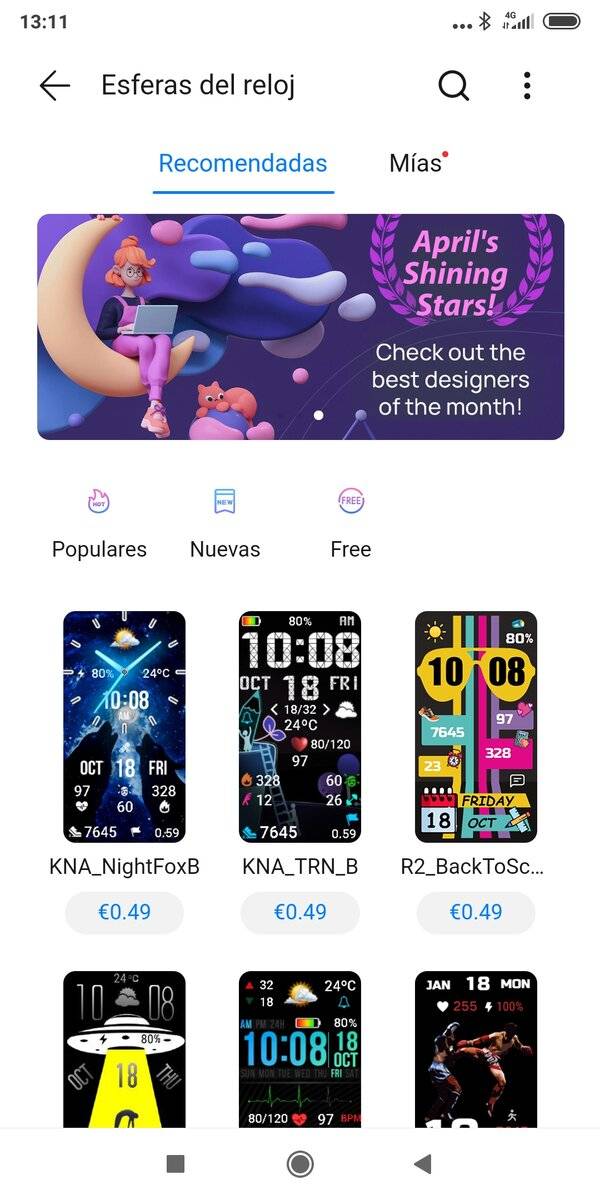Open the KNA_NightFoxB watch face

pyautogui.click(x=124, y=727)
